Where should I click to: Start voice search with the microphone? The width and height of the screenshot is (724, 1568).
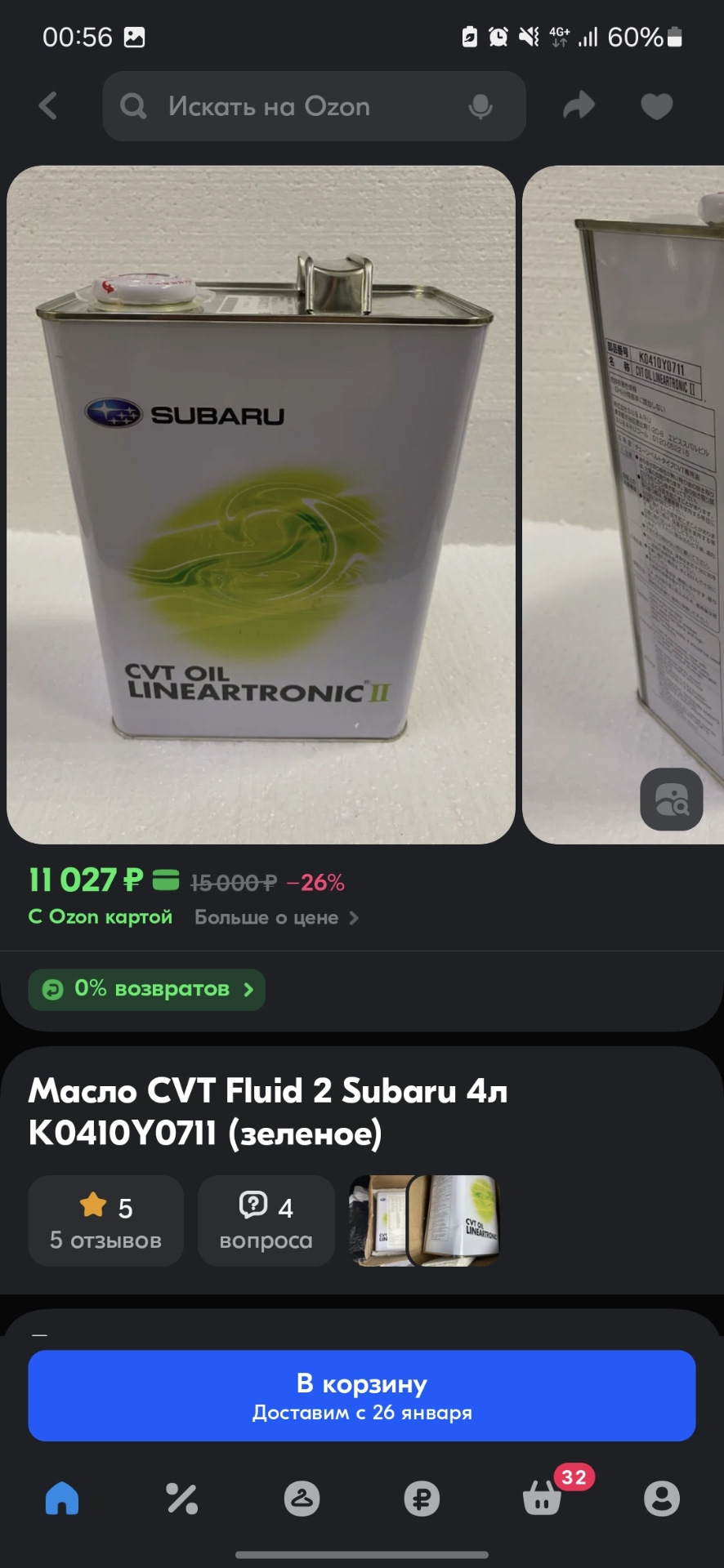point(480,106)
